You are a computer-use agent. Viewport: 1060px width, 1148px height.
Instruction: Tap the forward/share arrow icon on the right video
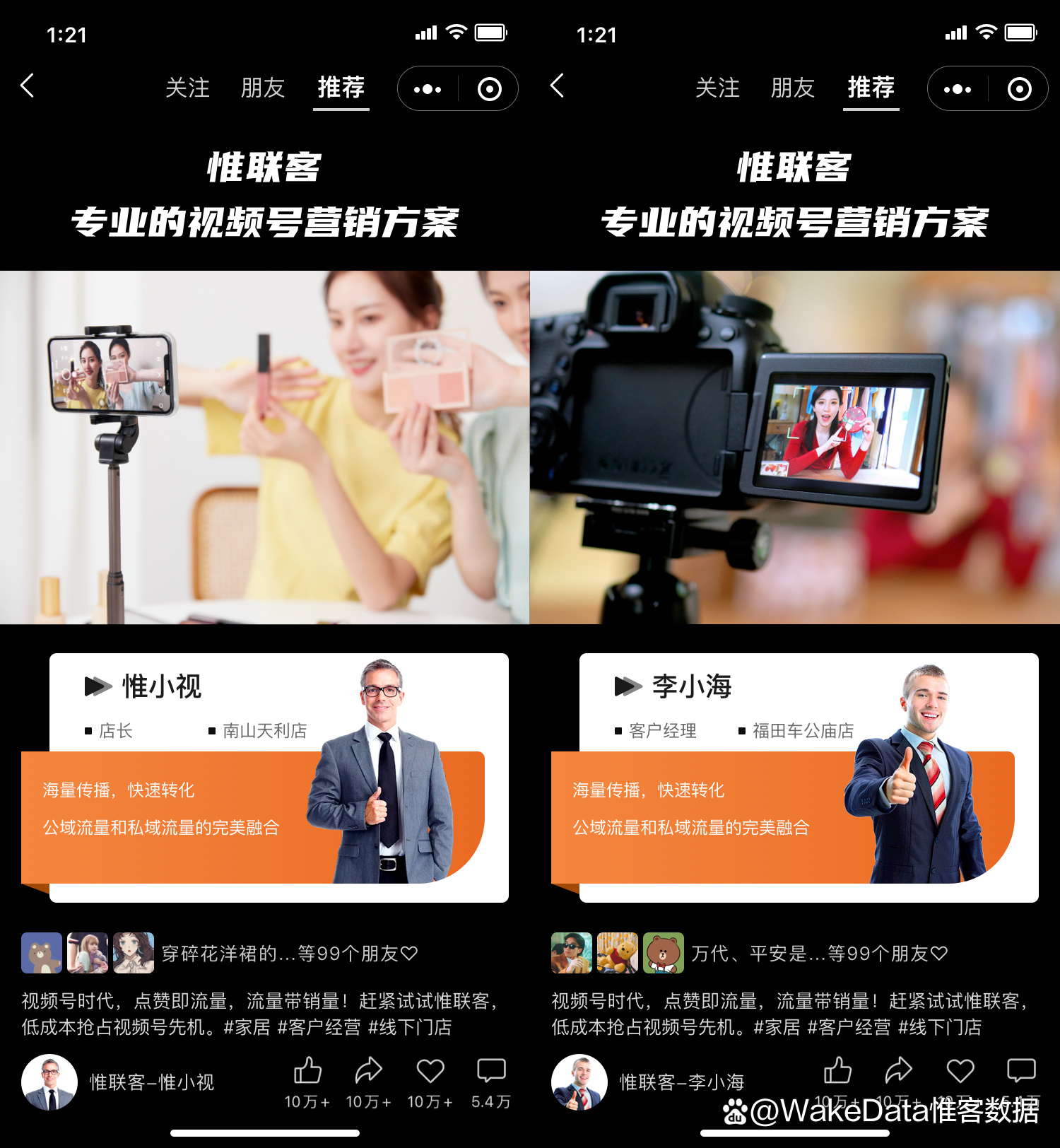pyautogui.click(x=900, y=1070)
